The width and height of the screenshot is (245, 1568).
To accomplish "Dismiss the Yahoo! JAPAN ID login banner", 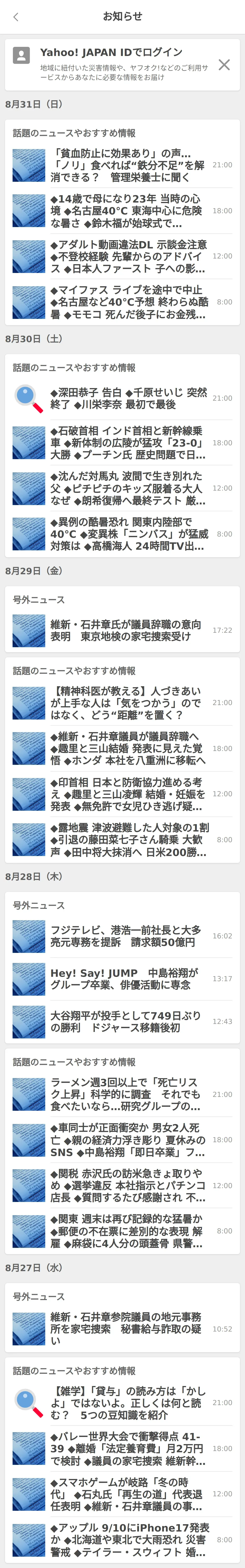I will pyautogui.click(x=224, y=65).
